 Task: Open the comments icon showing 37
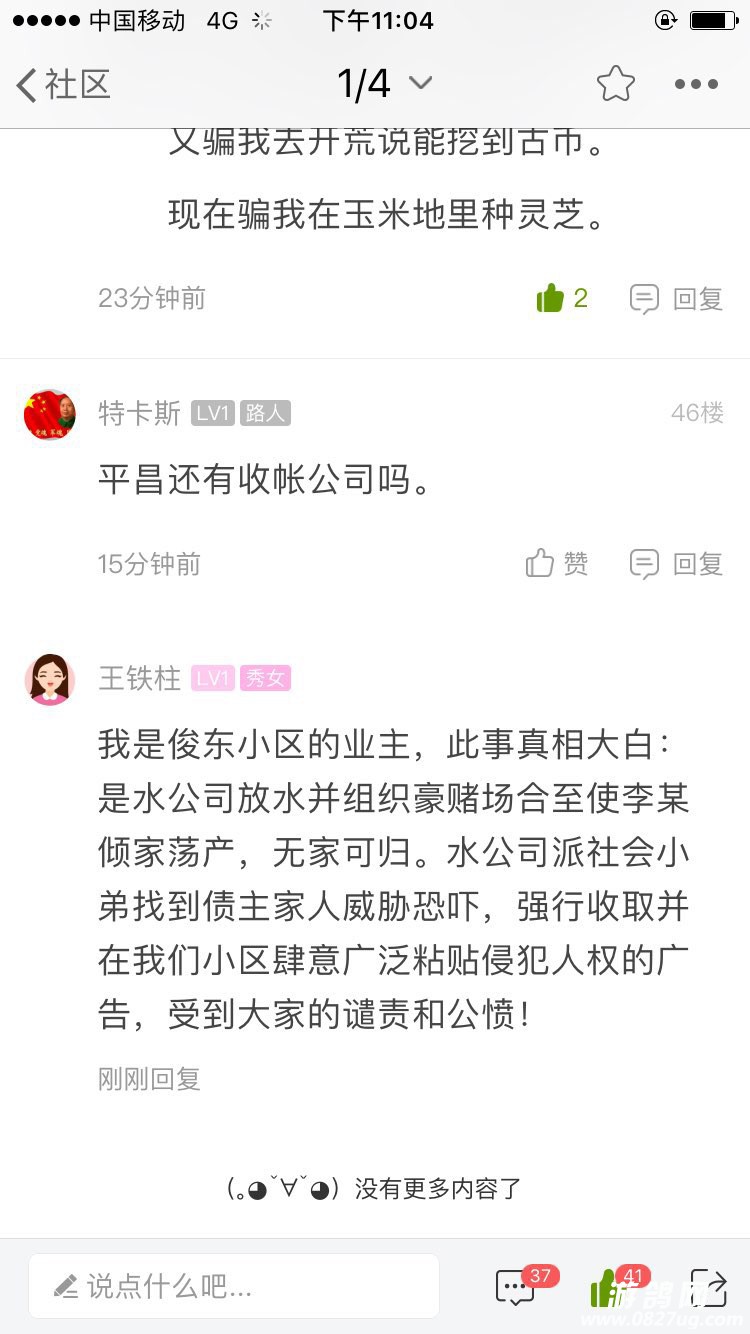[x=516, y=1288]
